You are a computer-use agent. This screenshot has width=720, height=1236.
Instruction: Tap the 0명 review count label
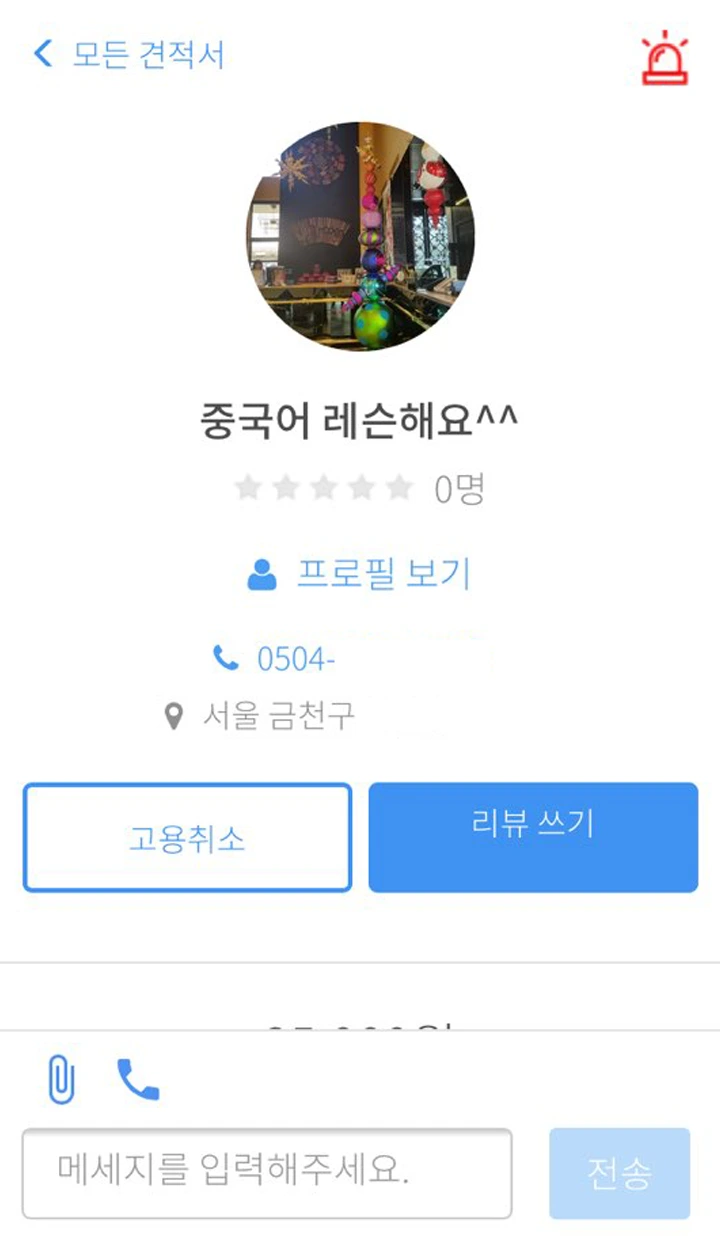(458, 487)
